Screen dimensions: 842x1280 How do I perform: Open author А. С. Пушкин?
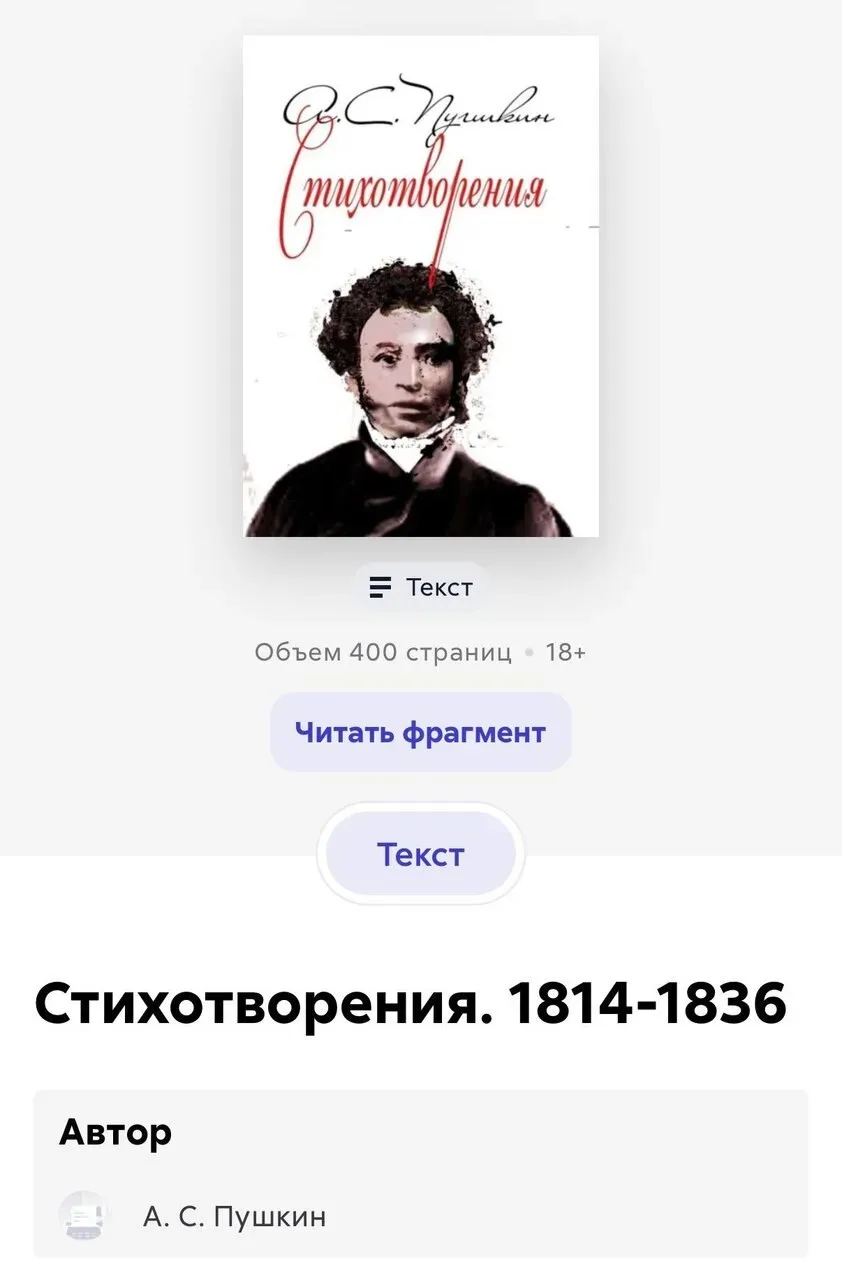234,1216
